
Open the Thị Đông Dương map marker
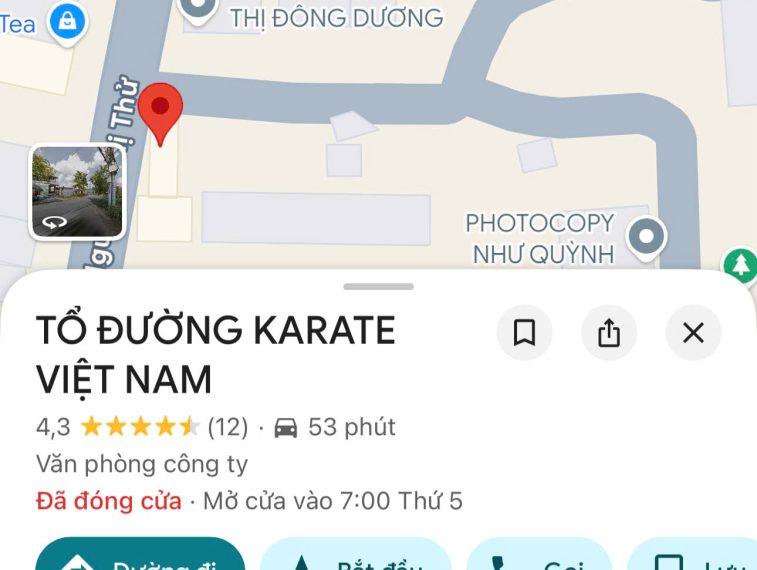[x=199, y=9]
